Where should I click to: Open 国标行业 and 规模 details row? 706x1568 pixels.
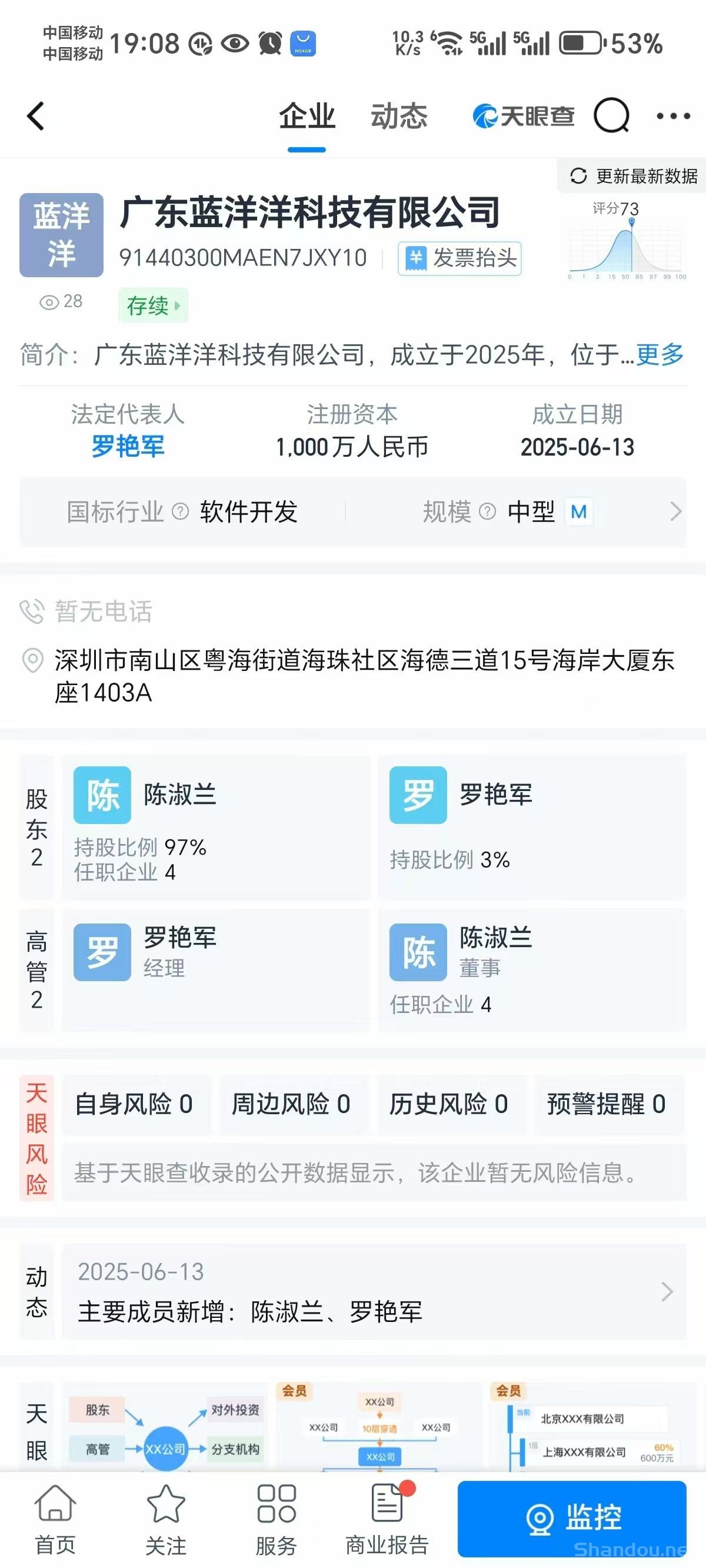point(353,512)
